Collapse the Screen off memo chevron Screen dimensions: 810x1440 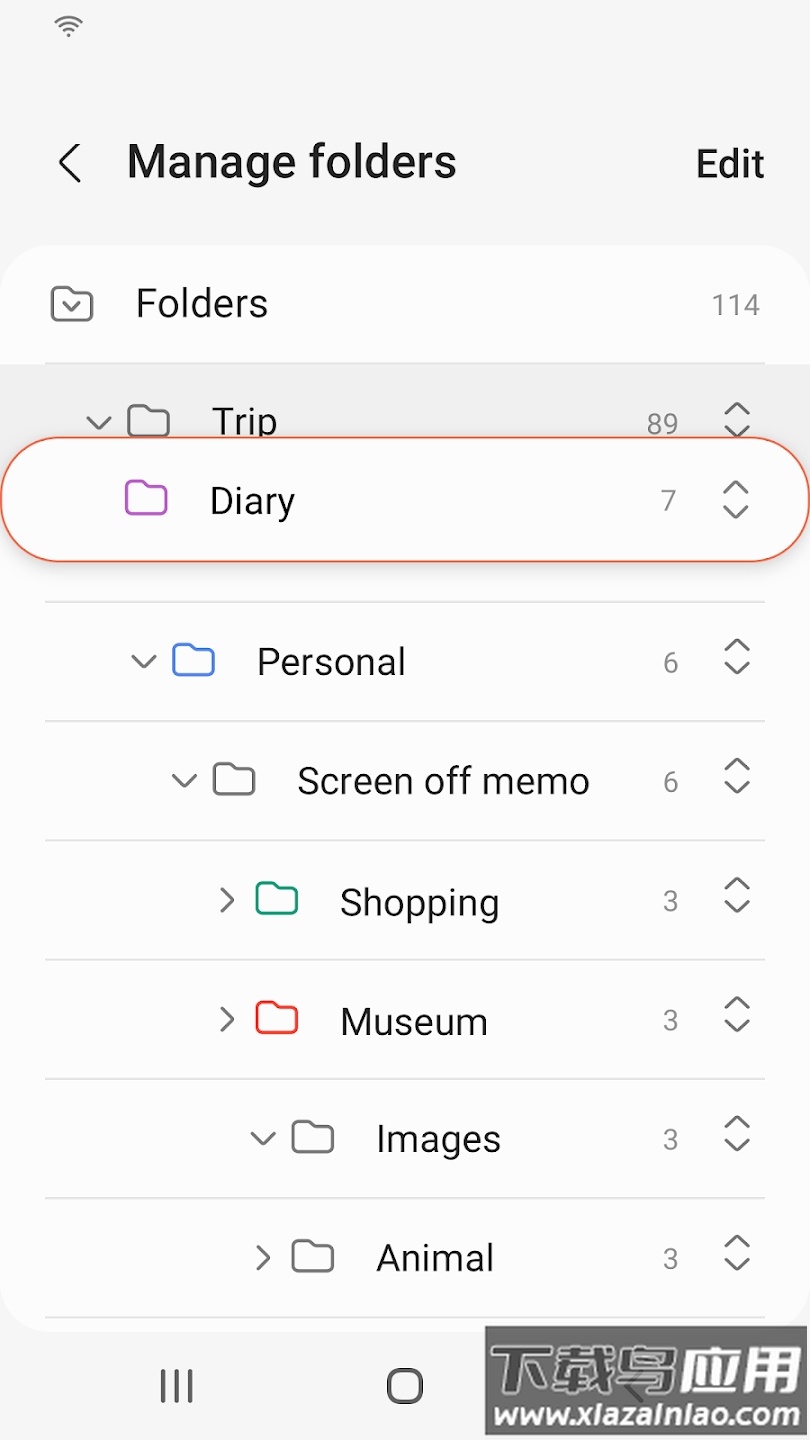click(x=184, y=780)
